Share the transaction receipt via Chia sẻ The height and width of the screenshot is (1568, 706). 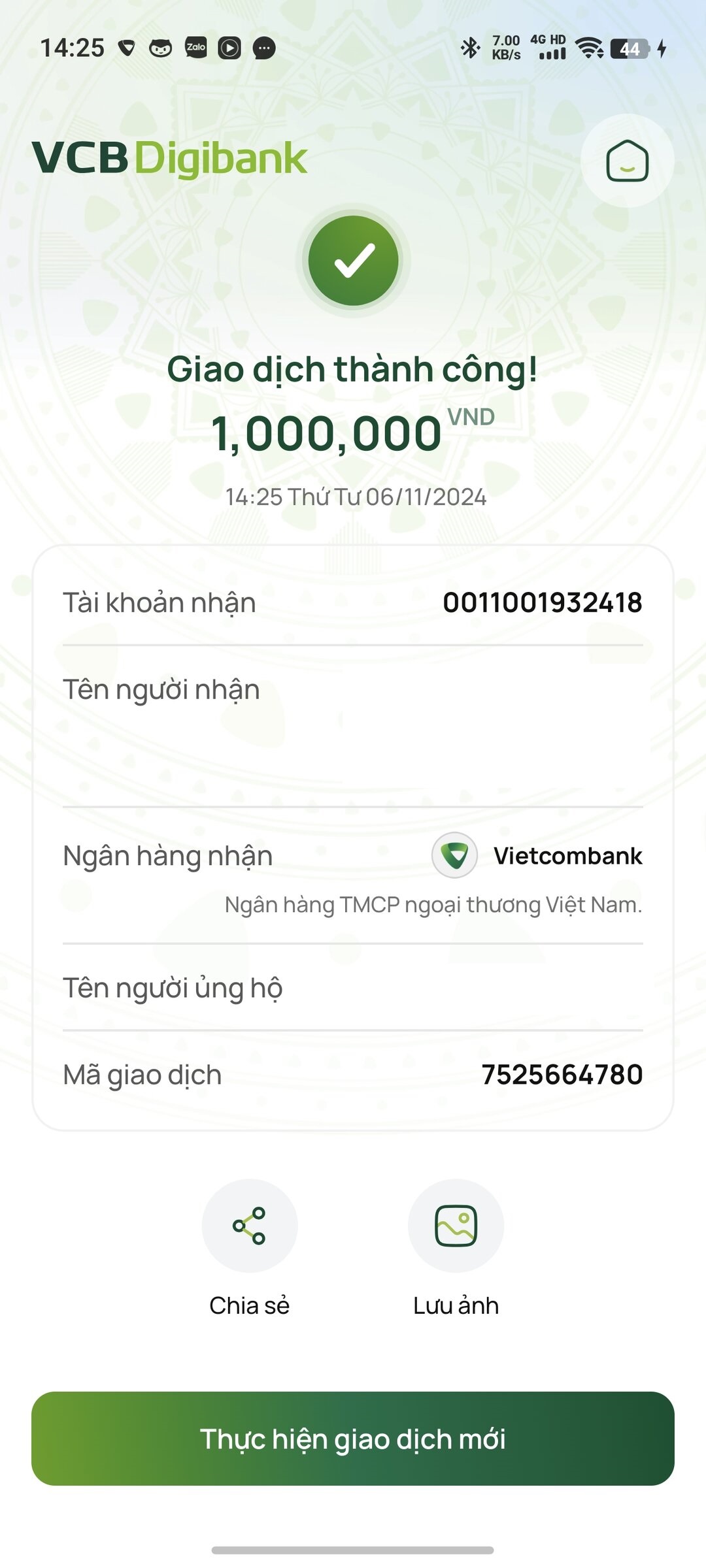pyautogui.click(x=249, y=1226)
